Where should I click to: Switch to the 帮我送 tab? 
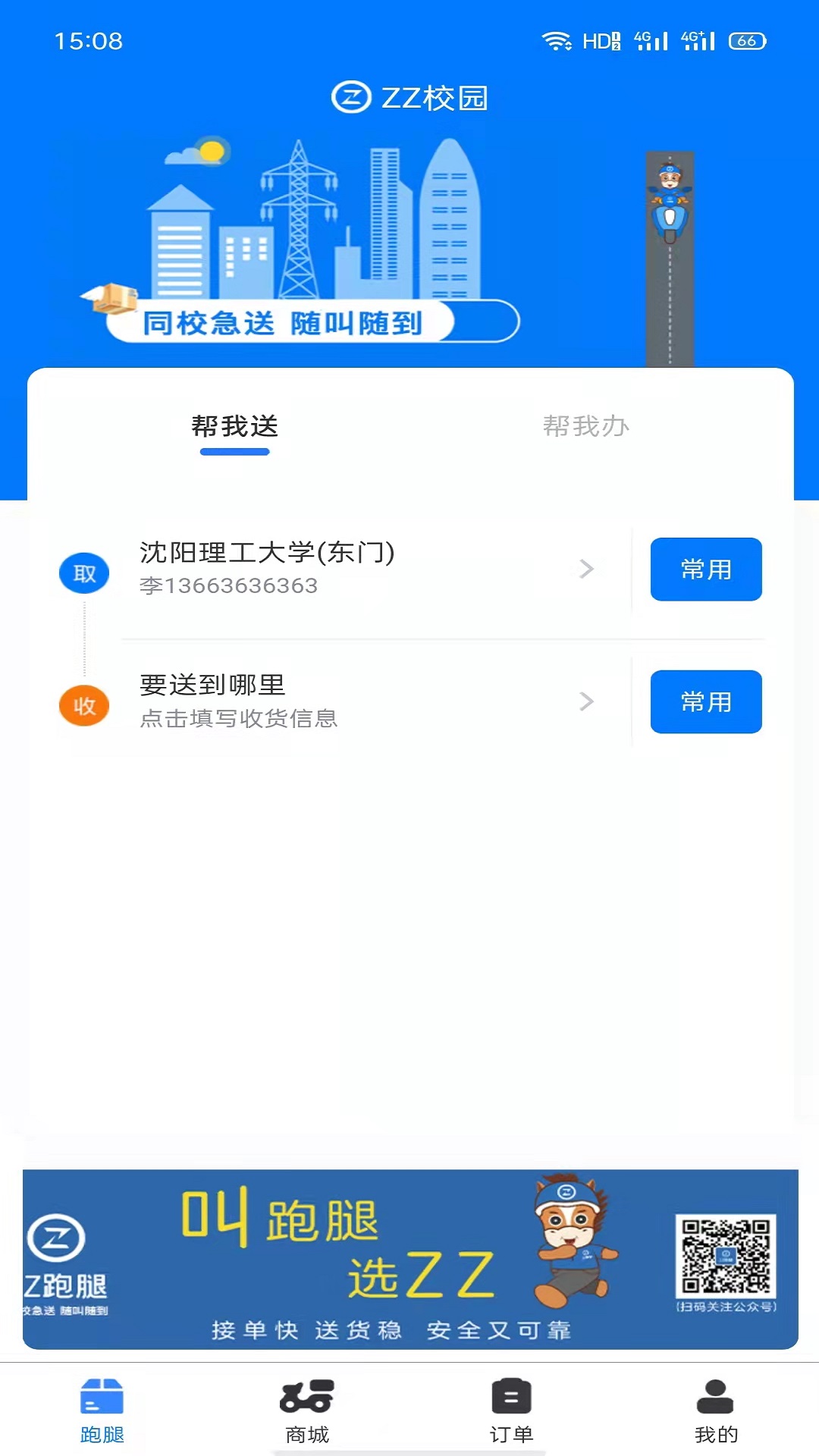click(234, 427)
